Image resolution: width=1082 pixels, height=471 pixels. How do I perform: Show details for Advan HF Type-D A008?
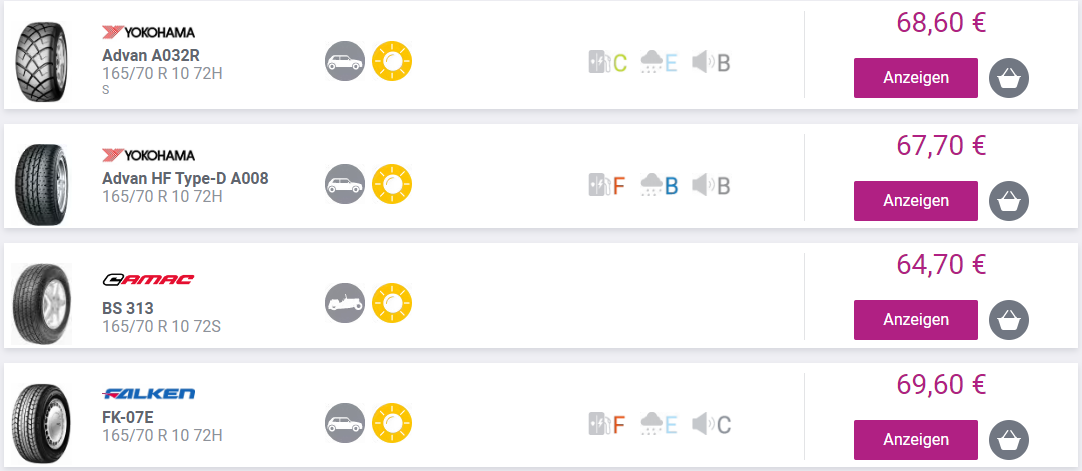coord(915,201)
